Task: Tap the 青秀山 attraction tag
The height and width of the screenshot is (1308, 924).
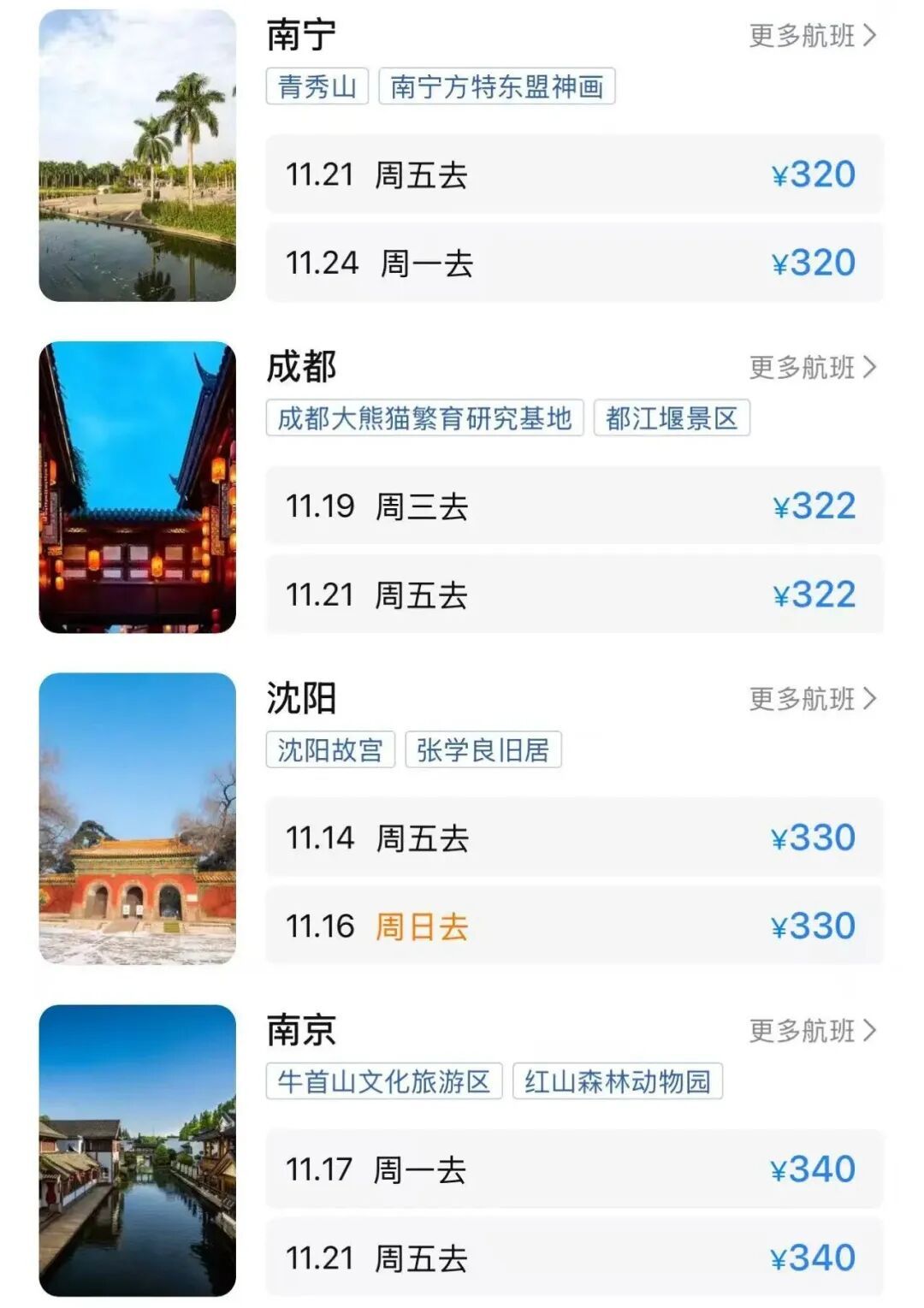Action: (x=317, y=86)
